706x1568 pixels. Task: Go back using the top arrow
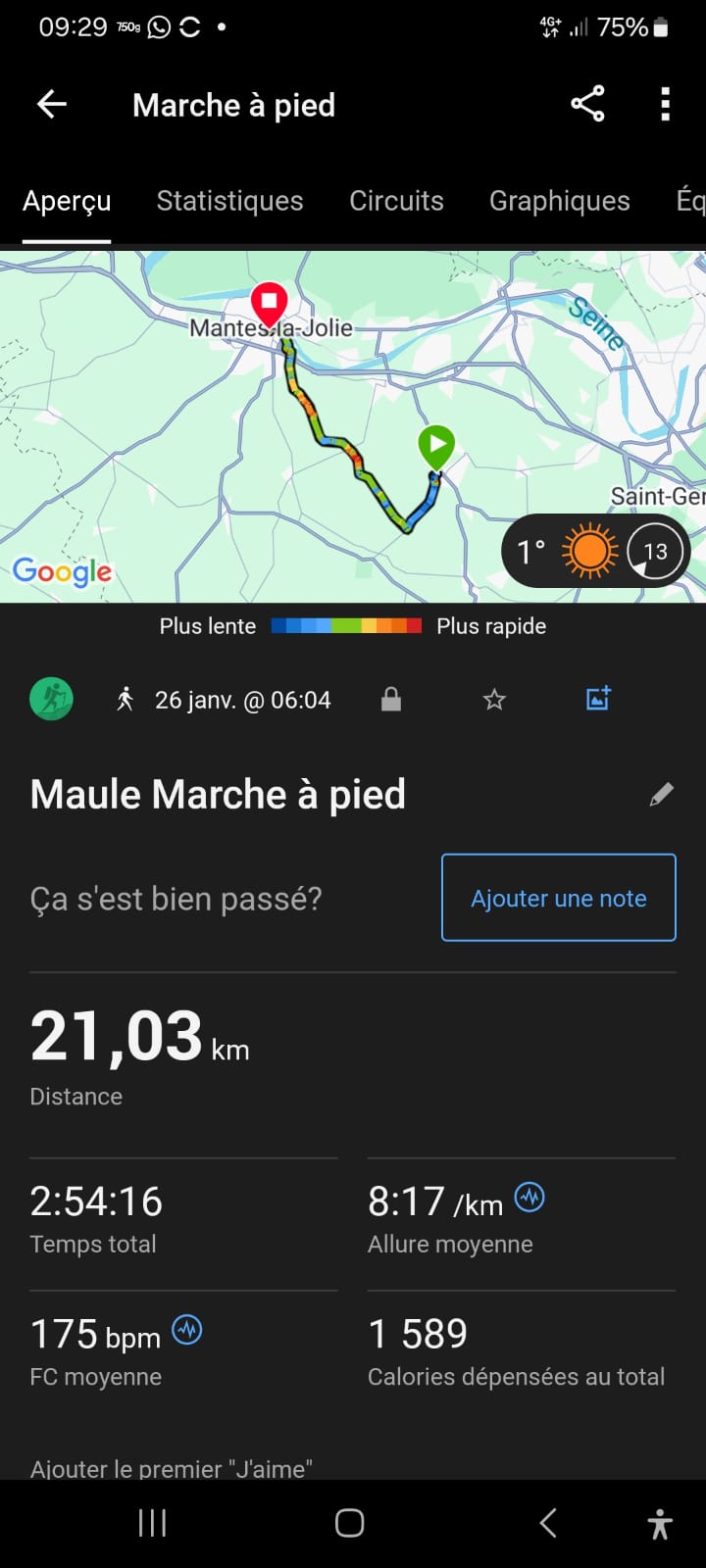click(52, 104)
